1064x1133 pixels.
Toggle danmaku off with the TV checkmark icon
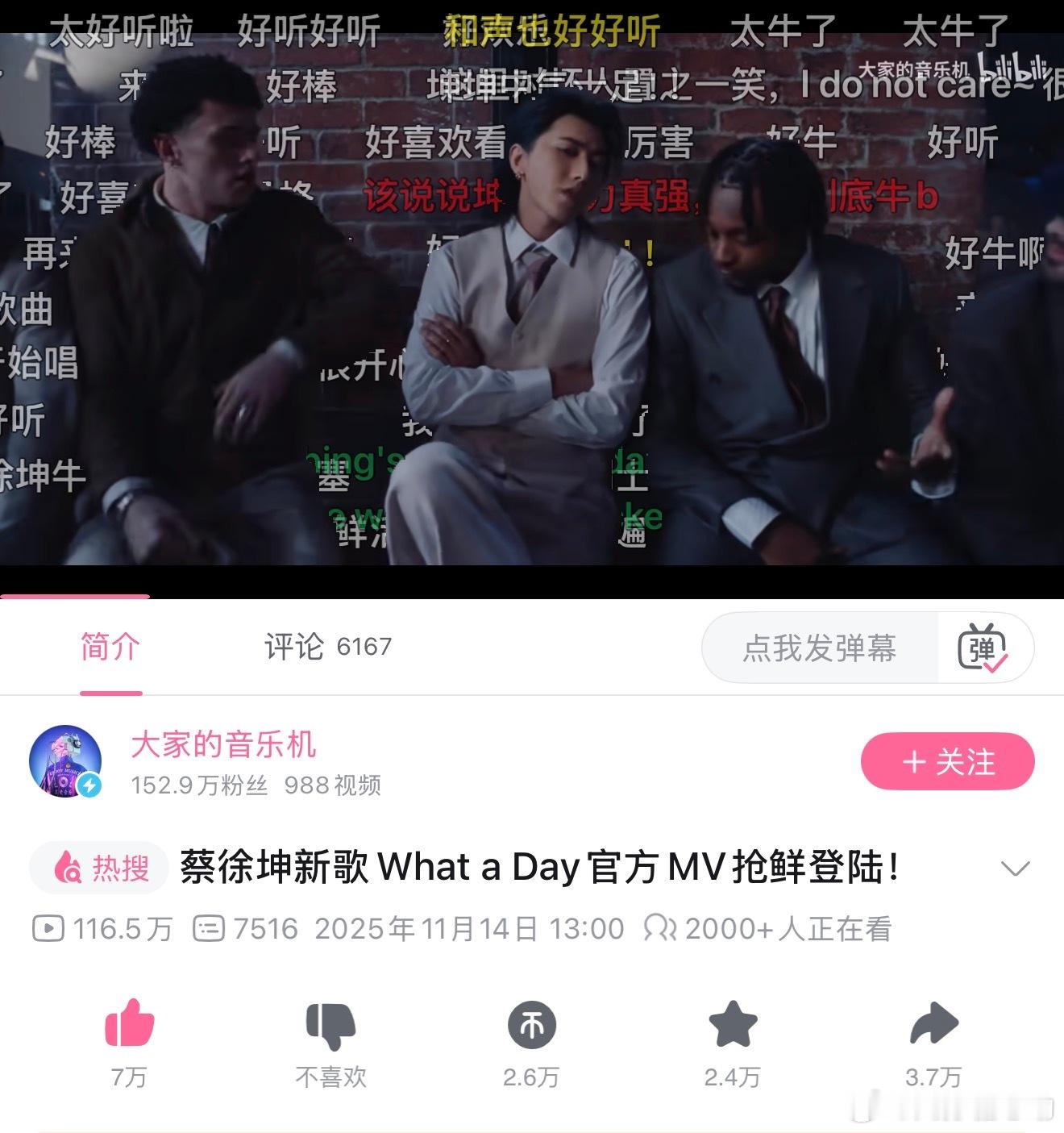coord(980,648)
